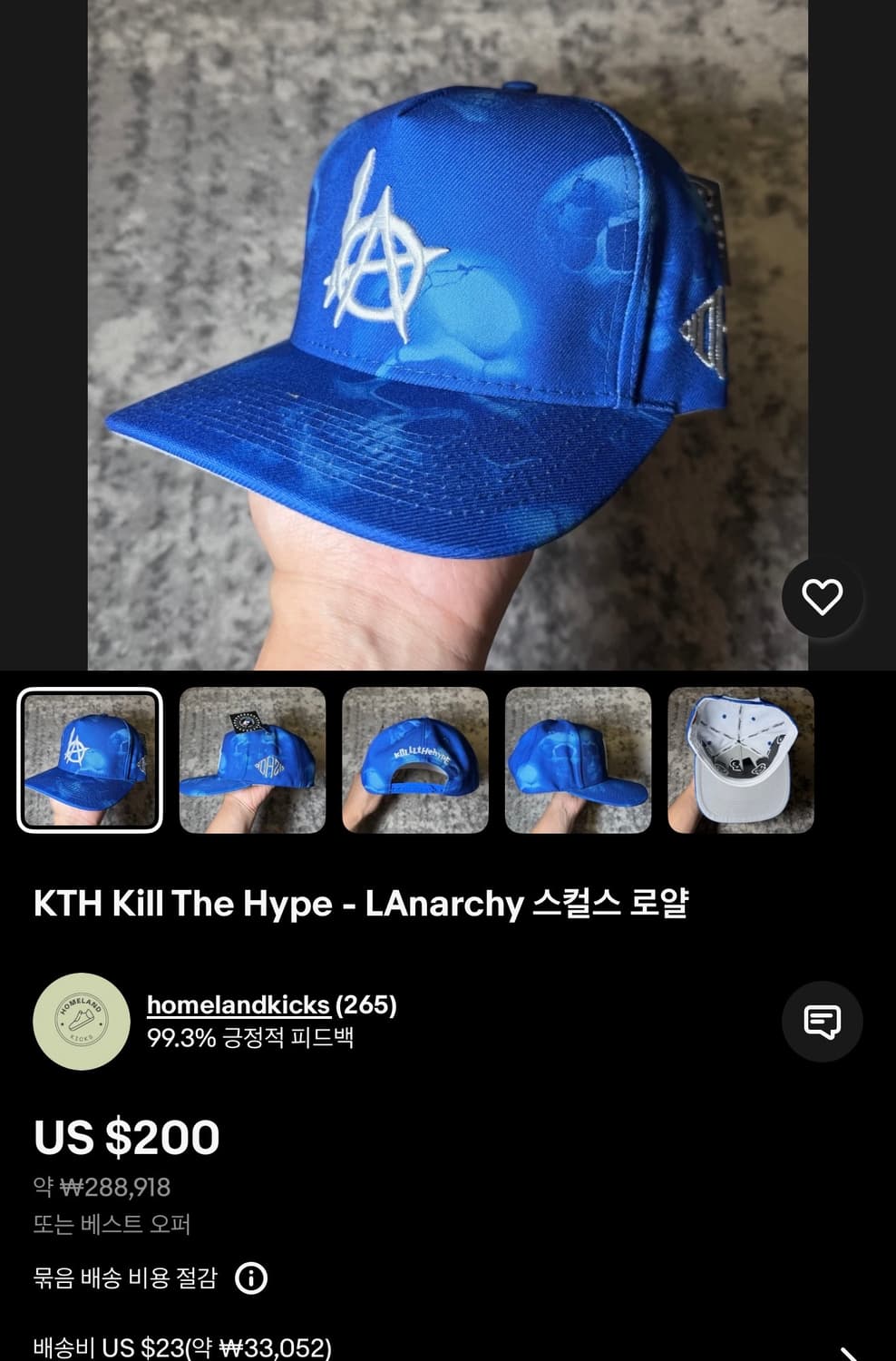The image size is (896, 1361).
Task: Open the listing title KTH Kill The Hype
Action: coord(362,903)
